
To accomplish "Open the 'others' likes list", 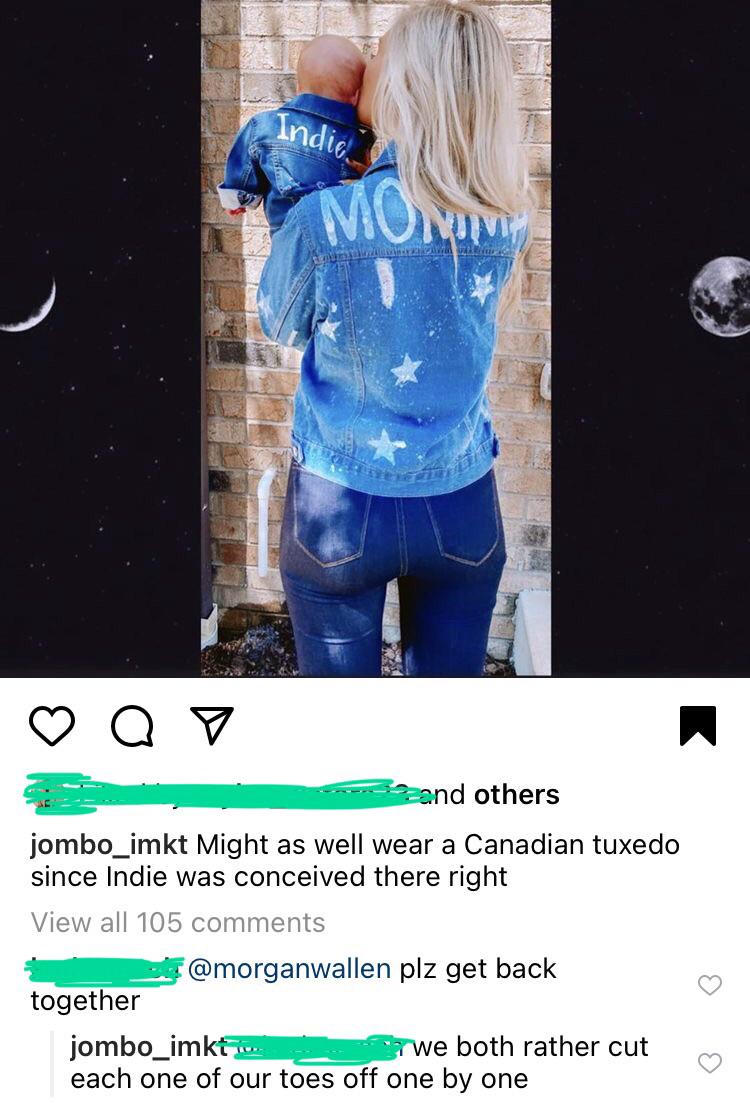I will (516, 794).
